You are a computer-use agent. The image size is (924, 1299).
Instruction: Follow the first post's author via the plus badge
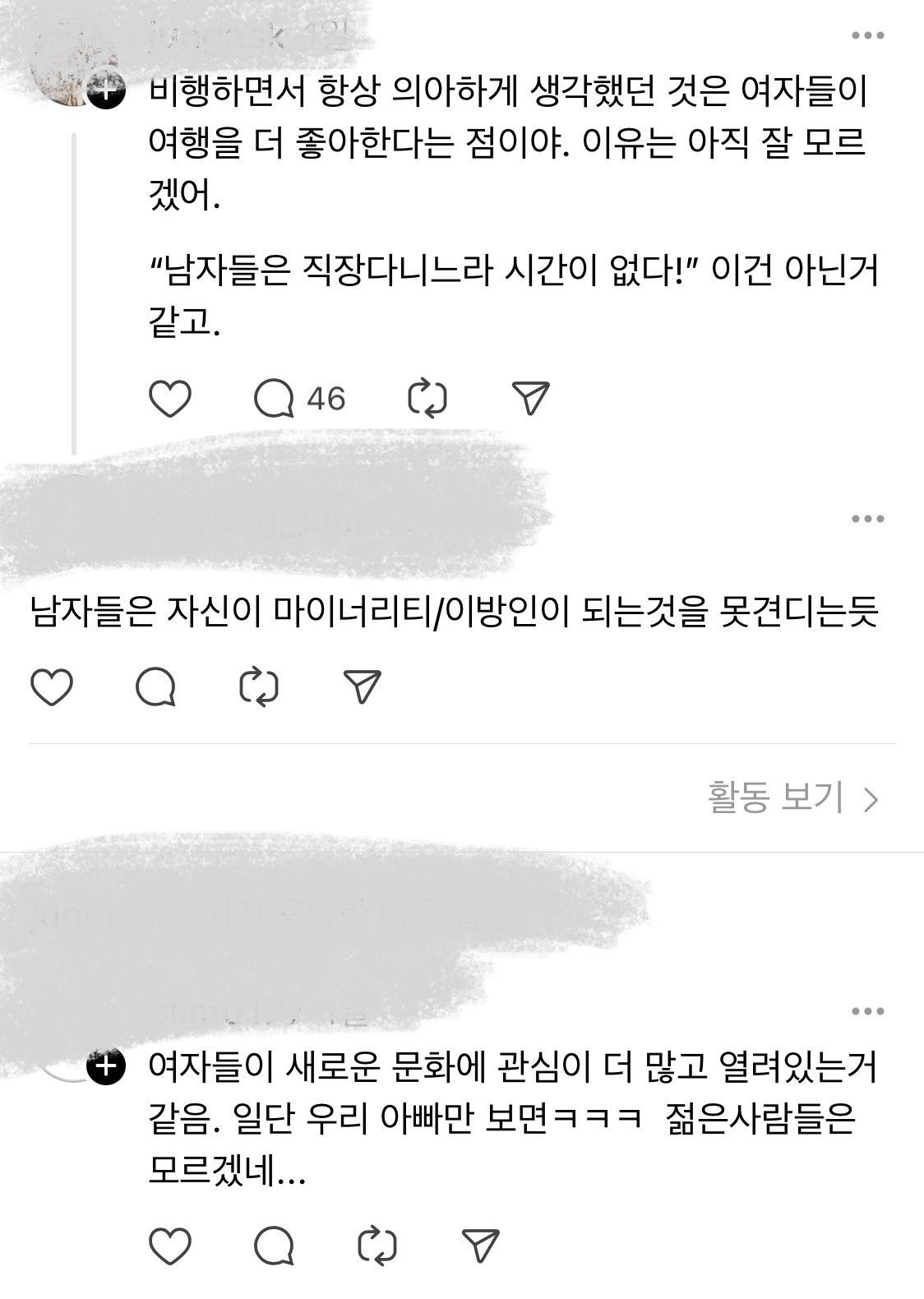pyautogui.click(x=105, y=90)
